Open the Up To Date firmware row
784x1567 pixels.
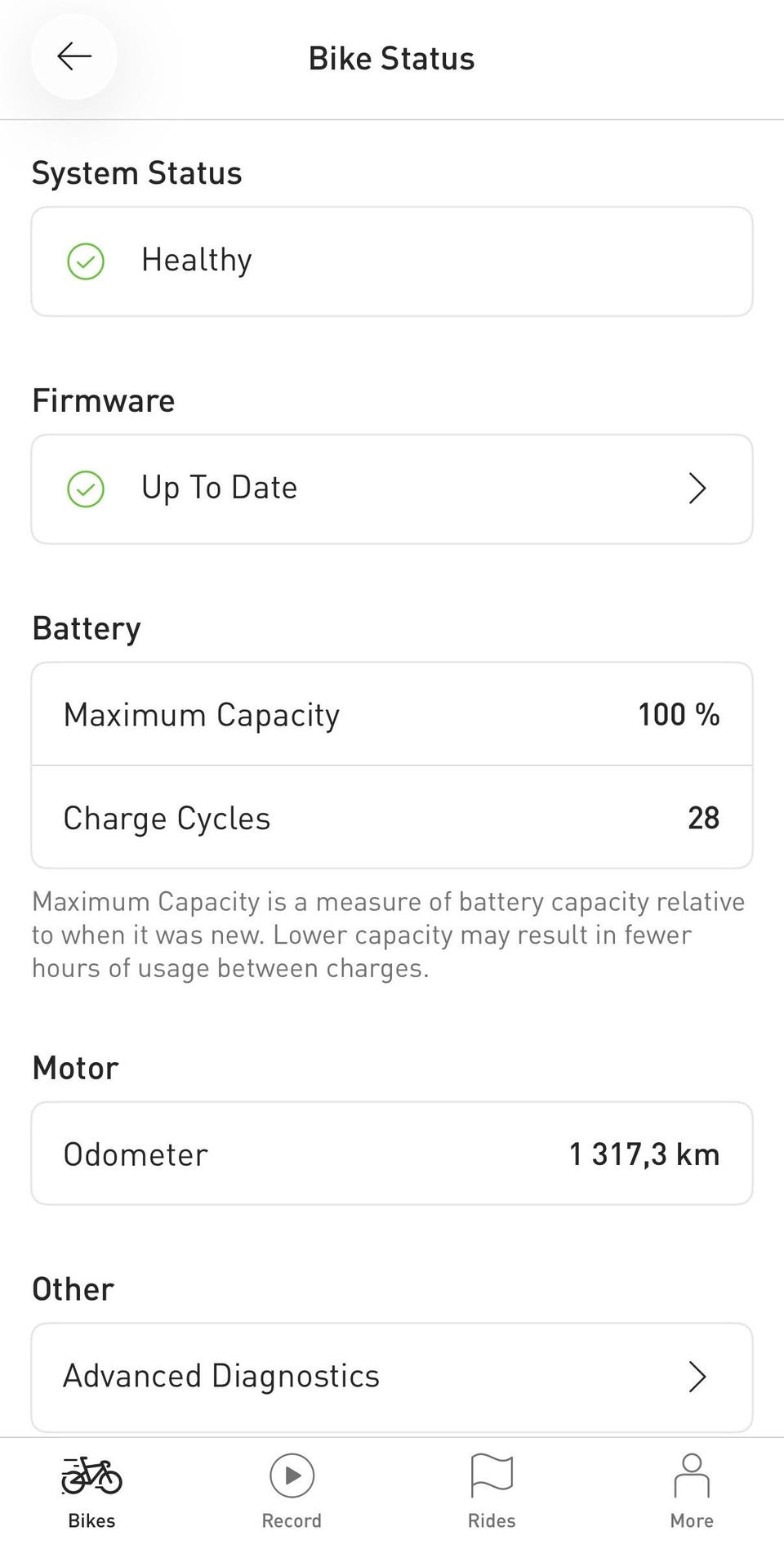[x=391, y=489]
